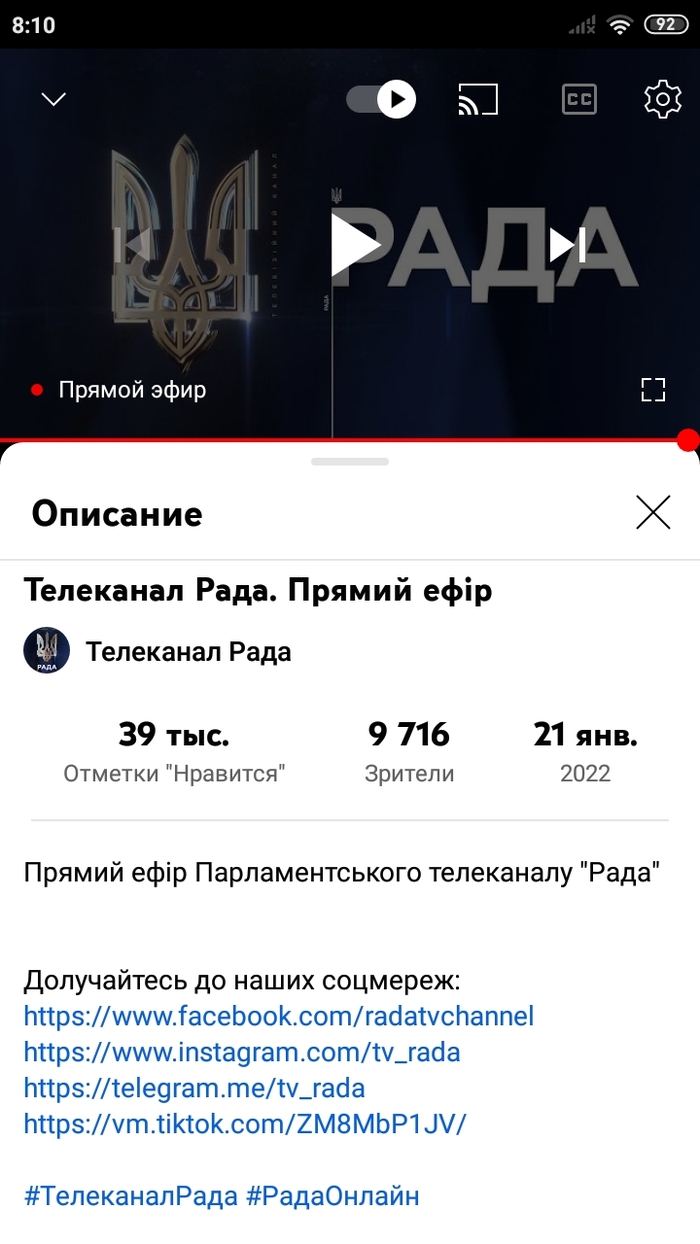
Task: Tap the #ТелеканалРада hashtag
Action: [131, 1196]
